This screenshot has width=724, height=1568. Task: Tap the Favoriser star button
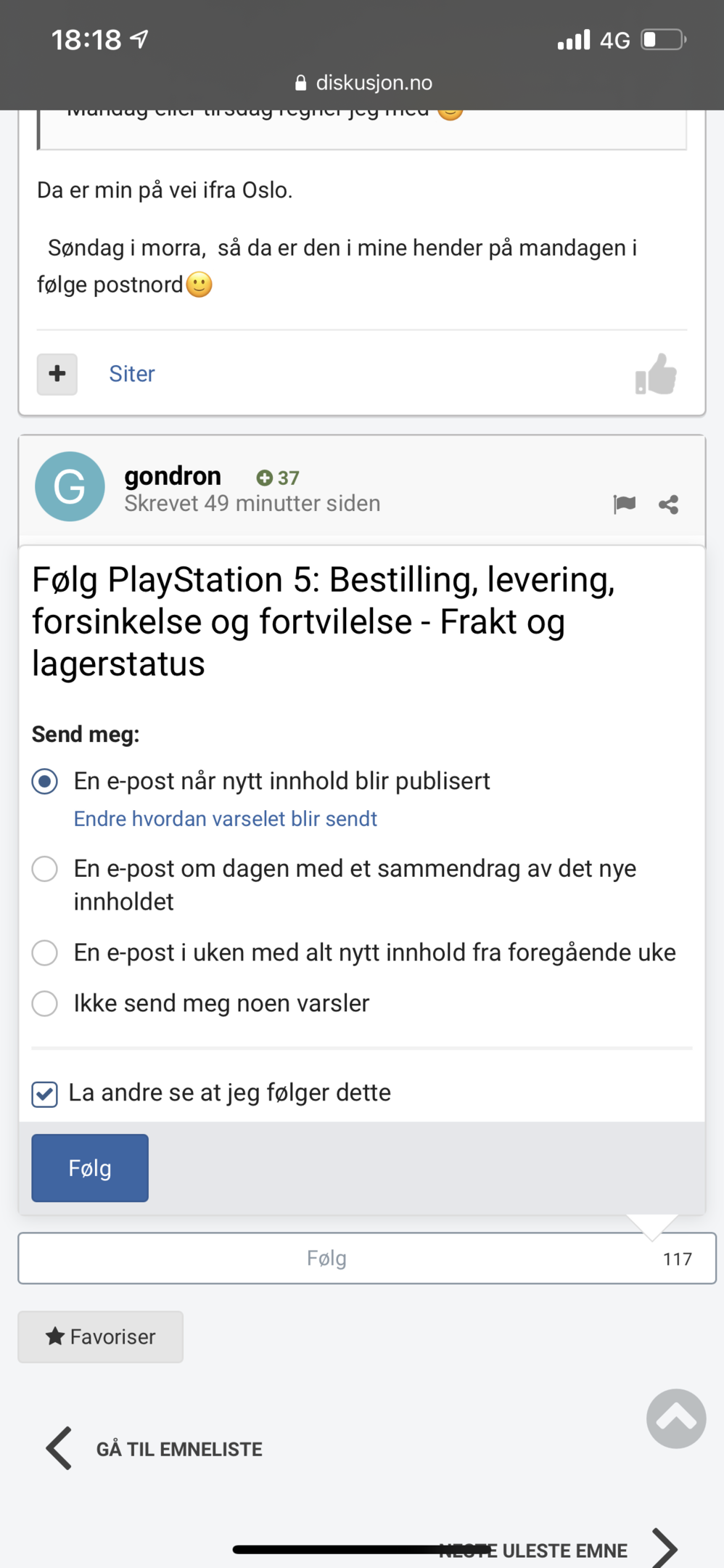coord(101,1336)
